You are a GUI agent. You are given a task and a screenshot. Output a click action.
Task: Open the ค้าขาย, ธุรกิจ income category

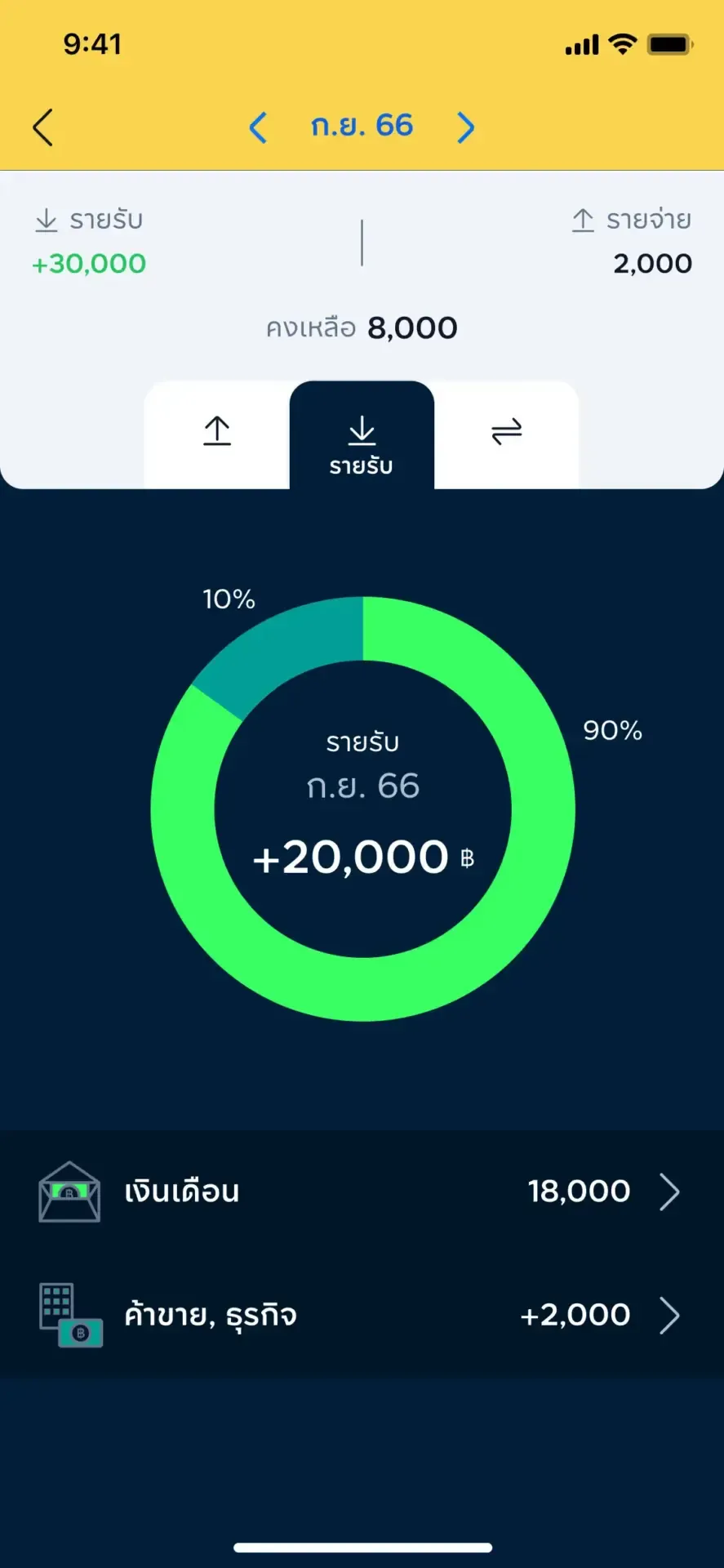pyautogui.click(x=362, y=1315)
